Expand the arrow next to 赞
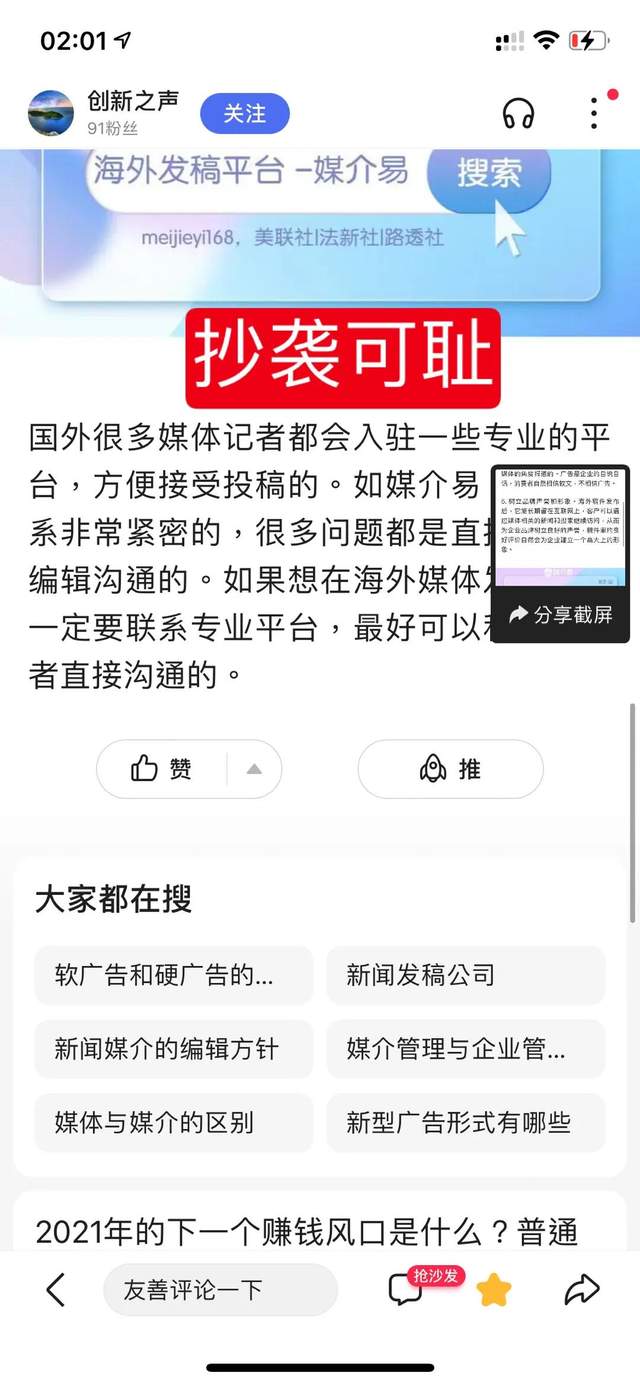This screenshot has height=1385, width=640. click(254, 769)
